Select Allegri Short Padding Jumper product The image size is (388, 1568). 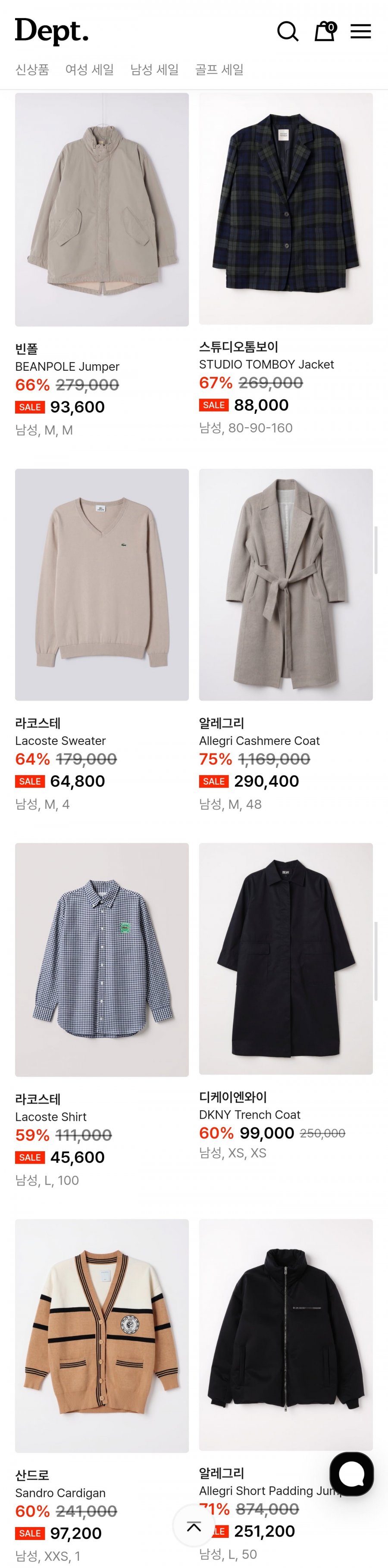point(286,1333)
